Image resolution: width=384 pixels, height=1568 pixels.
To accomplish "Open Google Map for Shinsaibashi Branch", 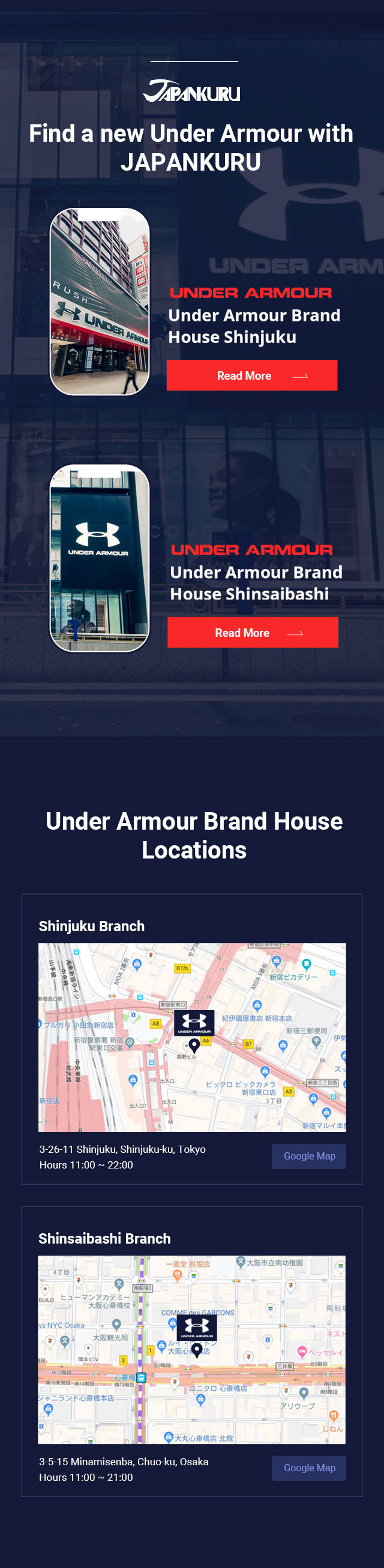I will pos(308,1468).
